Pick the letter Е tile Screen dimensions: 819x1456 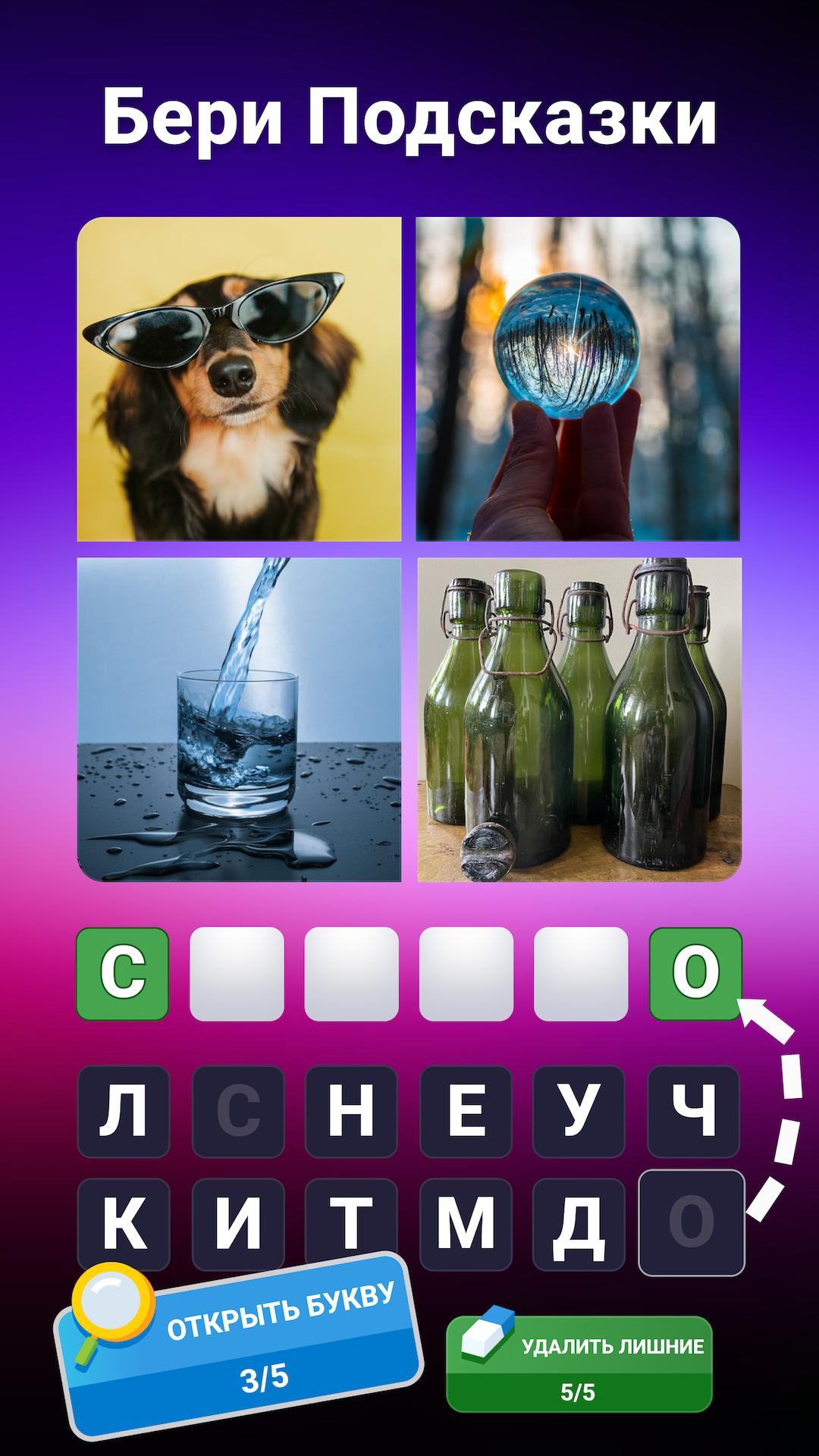[x=466, y=1112]
